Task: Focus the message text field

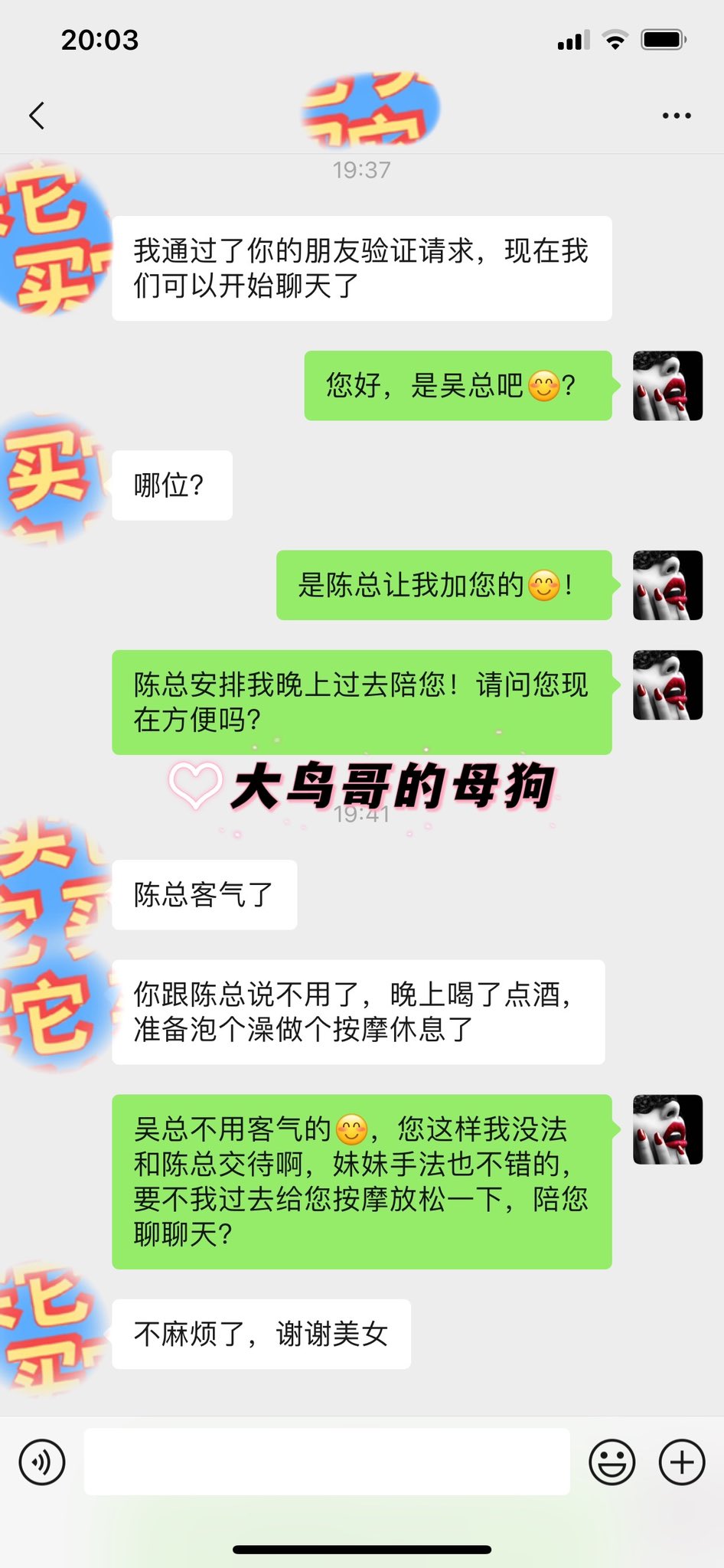Action: coord(327,1461)
